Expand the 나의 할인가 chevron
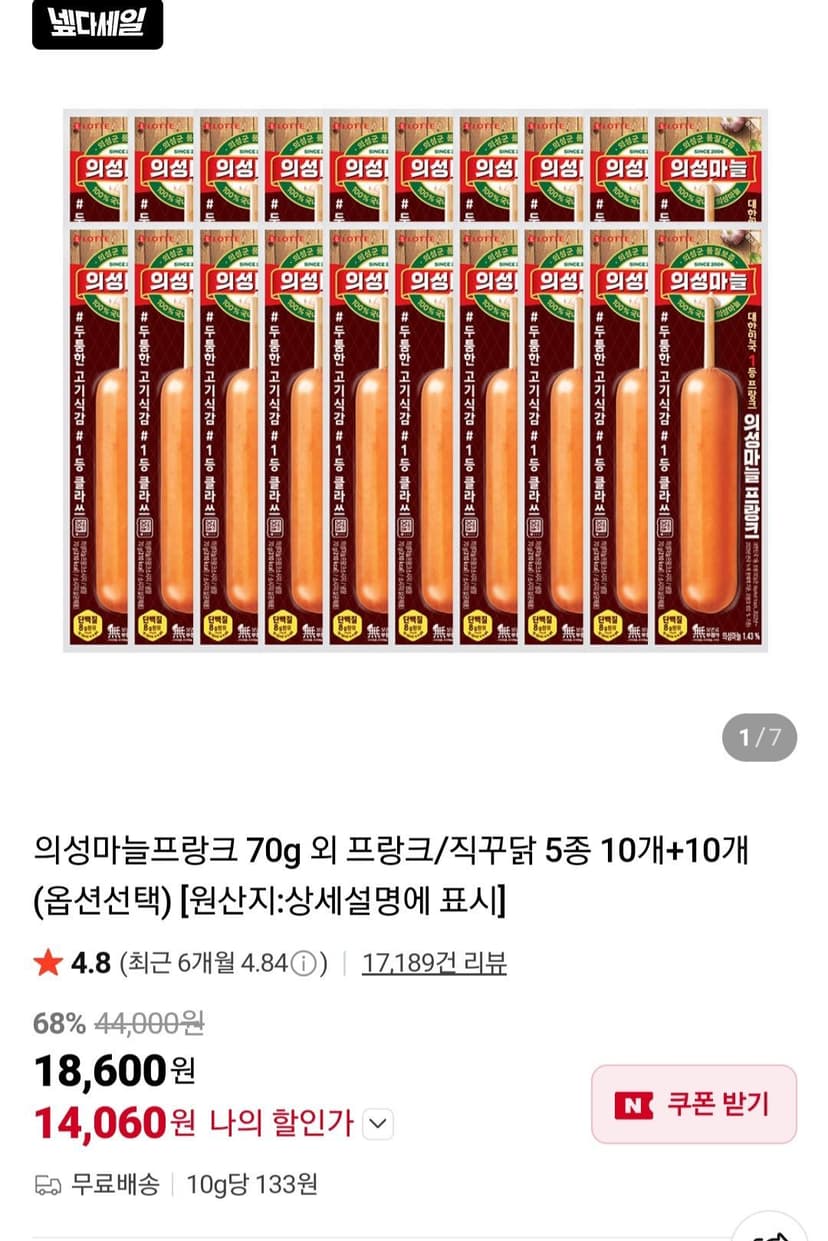 coord(377,1124)
